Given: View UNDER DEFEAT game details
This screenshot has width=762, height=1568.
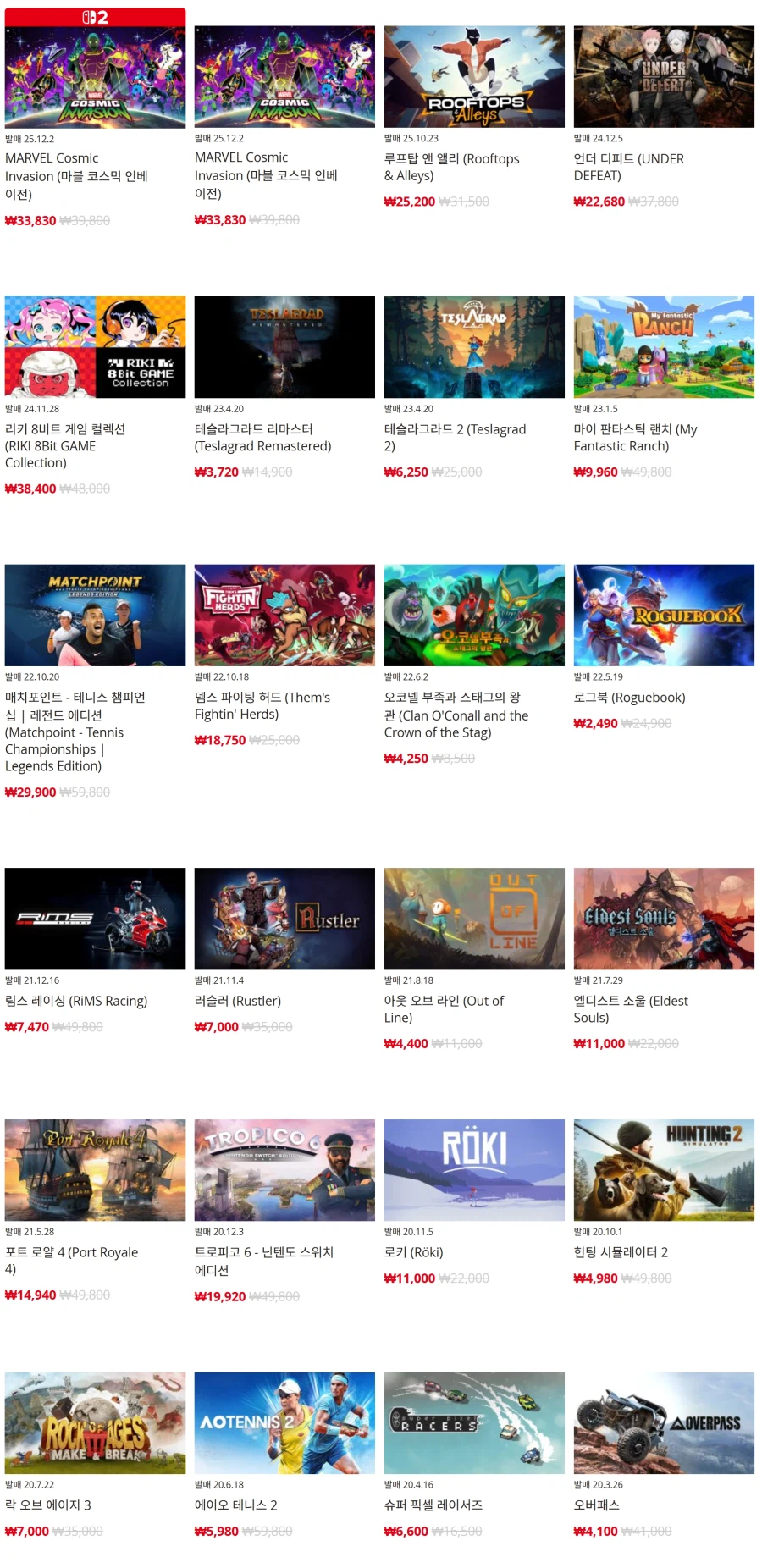Looking at the screenshot, I should [x=664, y=78].
